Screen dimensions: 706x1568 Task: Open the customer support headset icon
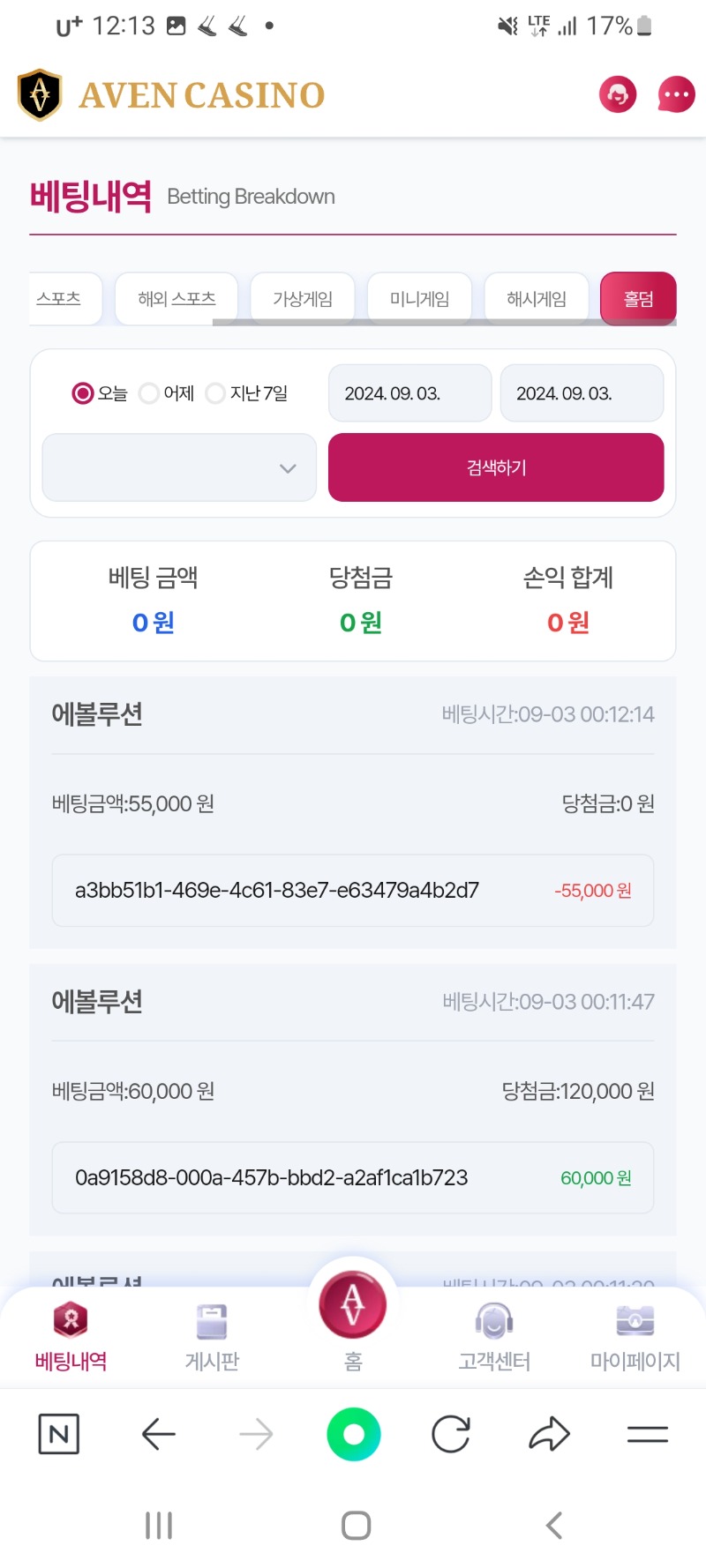pos(618,94)
